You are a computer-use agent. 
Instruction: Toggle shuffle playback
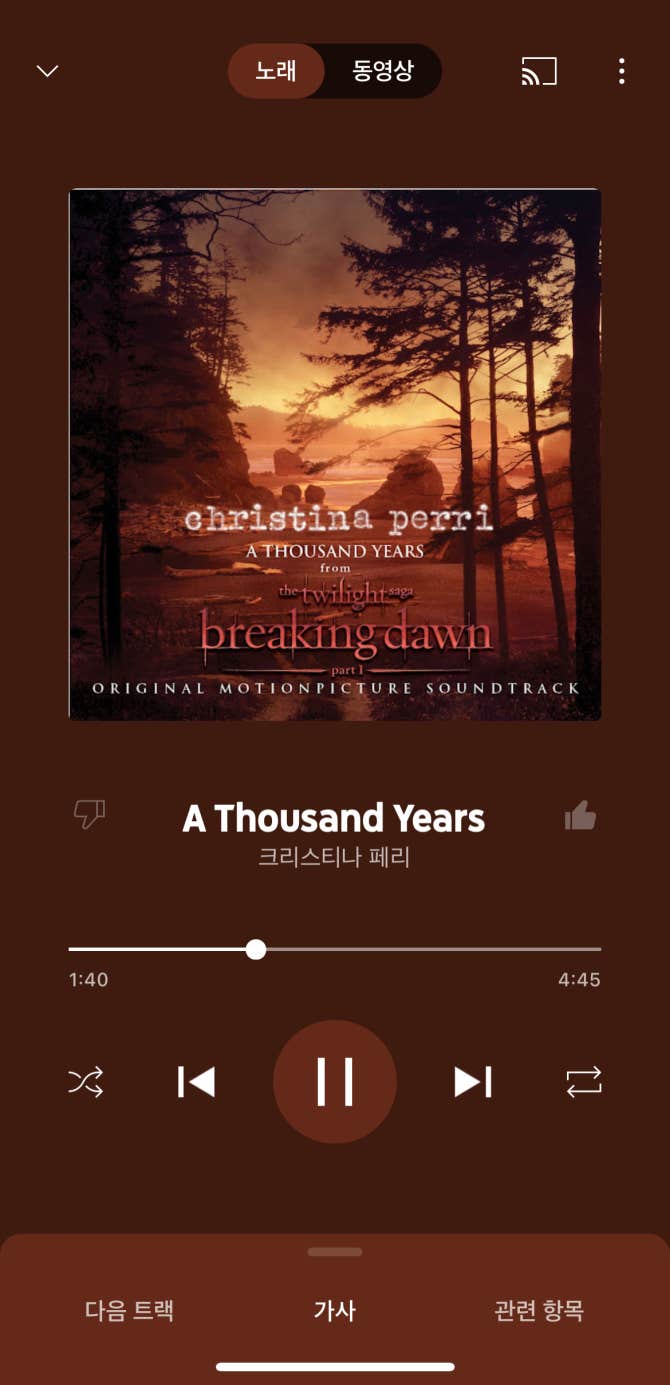pyautogui.click(x=86, y=1081)
